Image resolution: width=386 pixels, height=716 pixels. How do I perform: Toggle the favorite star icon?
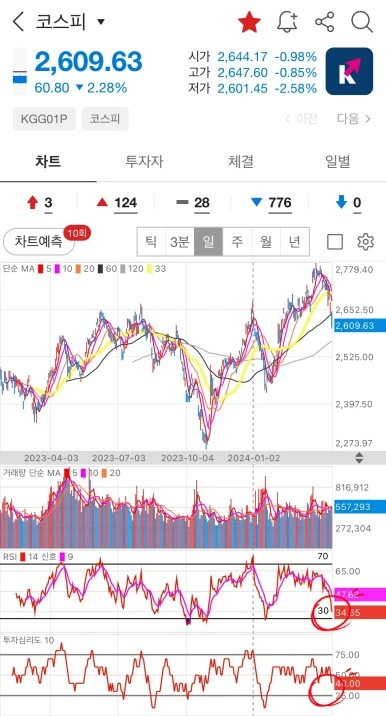[249, 22]
